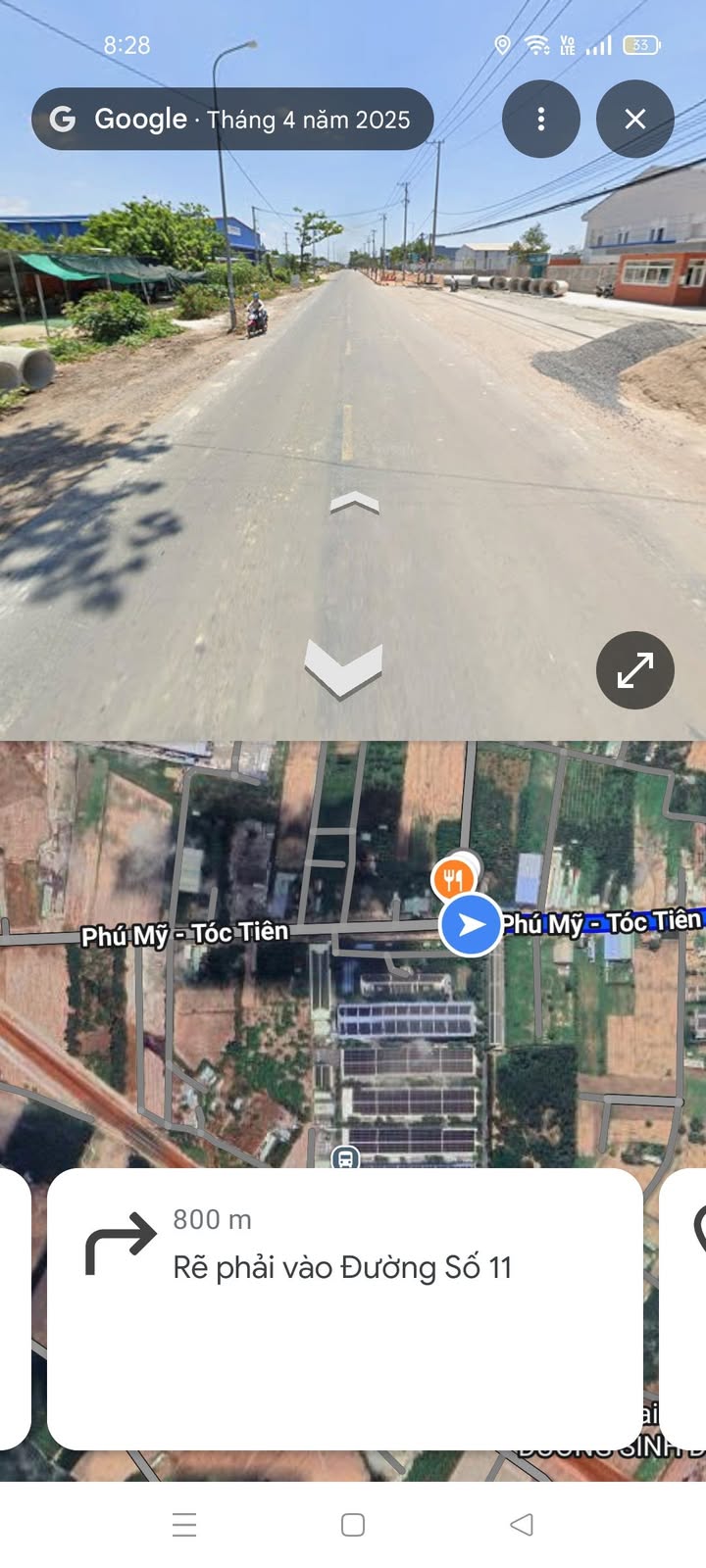Open recent apps from the navigation bar
Screen dimensions: 706x1568
(184, 1524)
